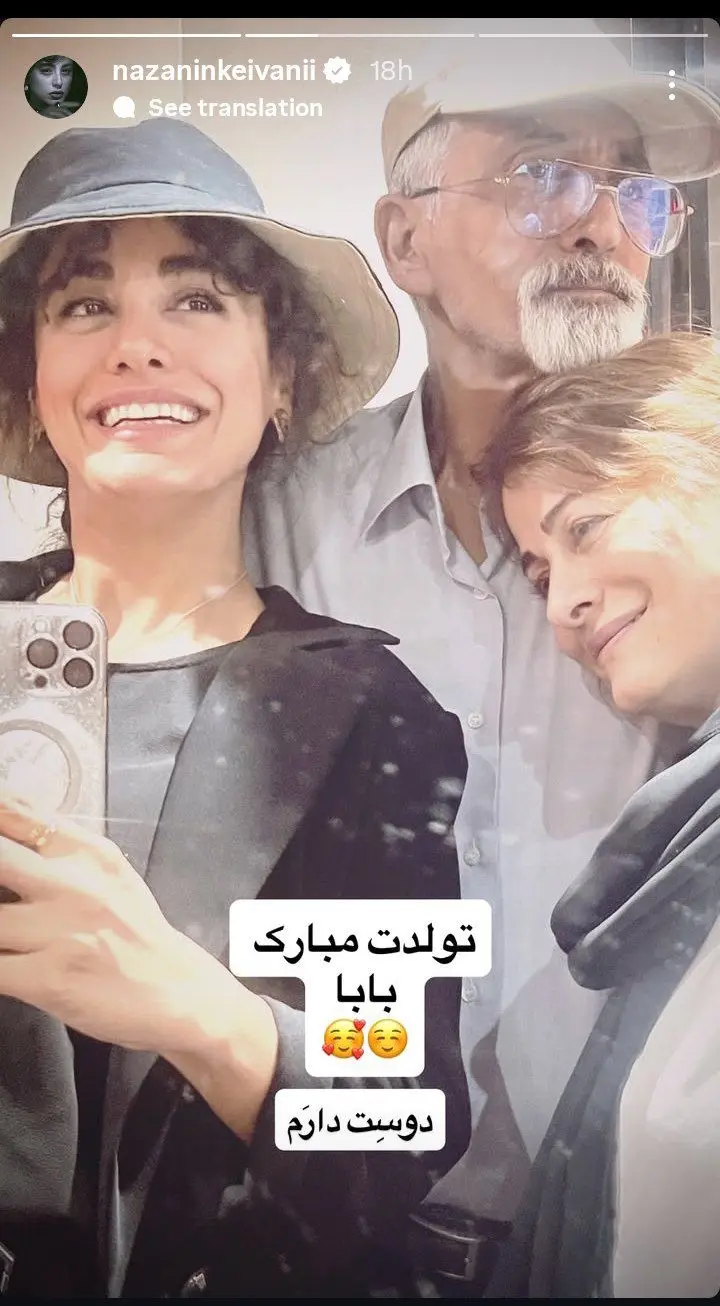This screenshot has height=1306, width=720.
Task: Open nazaninkeivanii's profile picture
Action: pos(55,87)
